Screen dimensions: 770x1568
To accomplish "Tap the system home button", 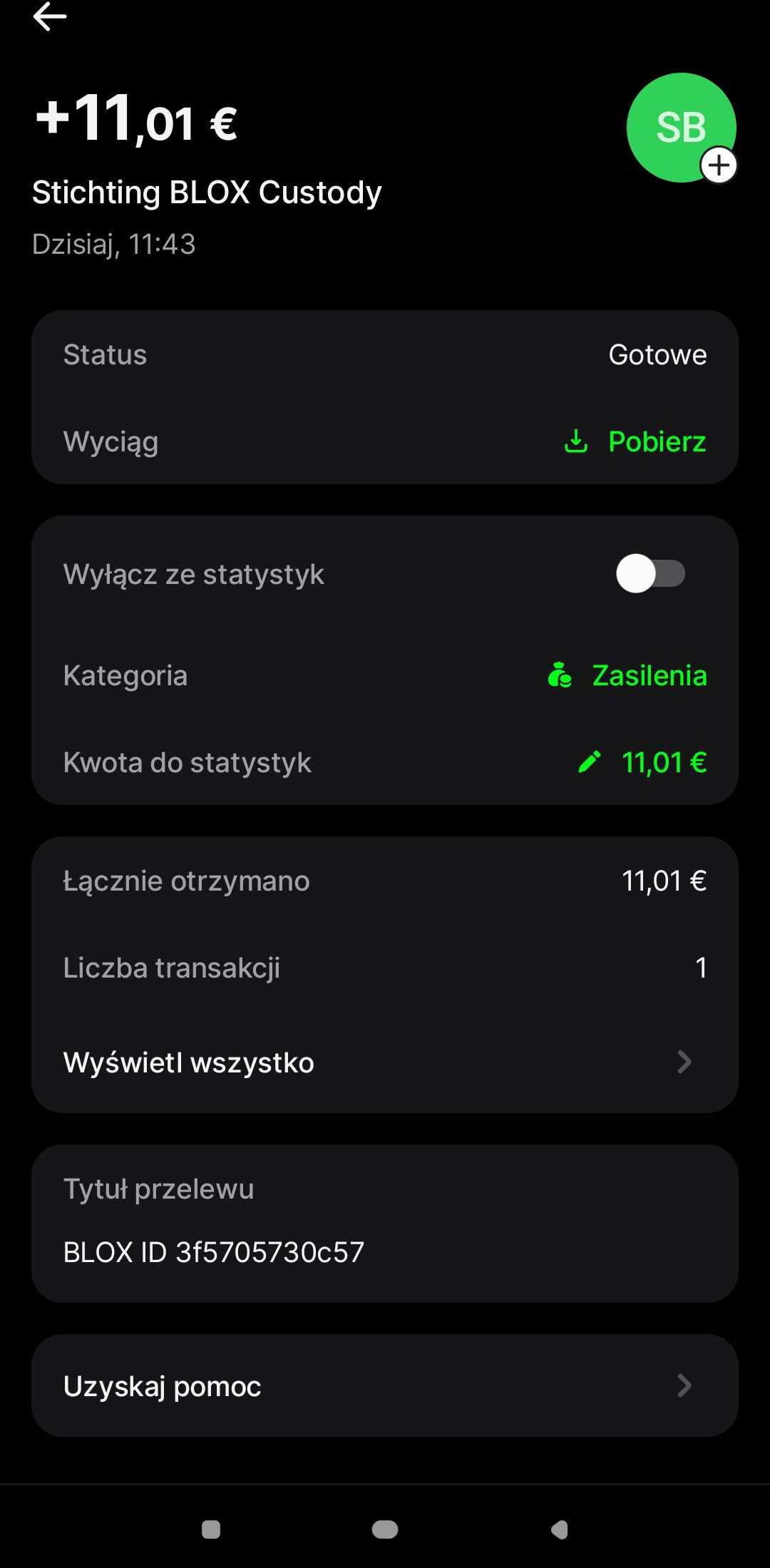I will [x=385, y=1529].
